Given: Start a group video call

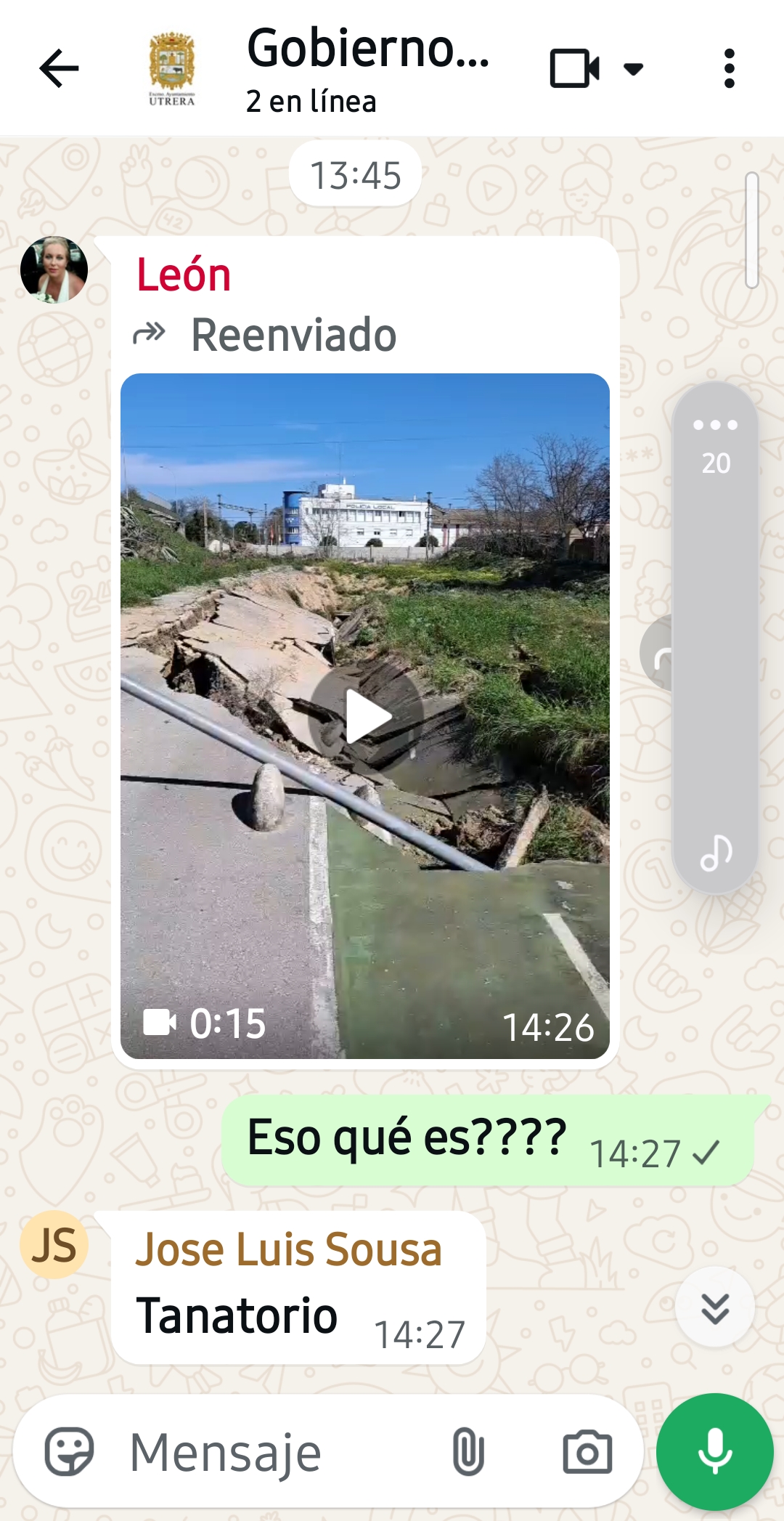Looking at the screenshot, I should click(573, 69).
